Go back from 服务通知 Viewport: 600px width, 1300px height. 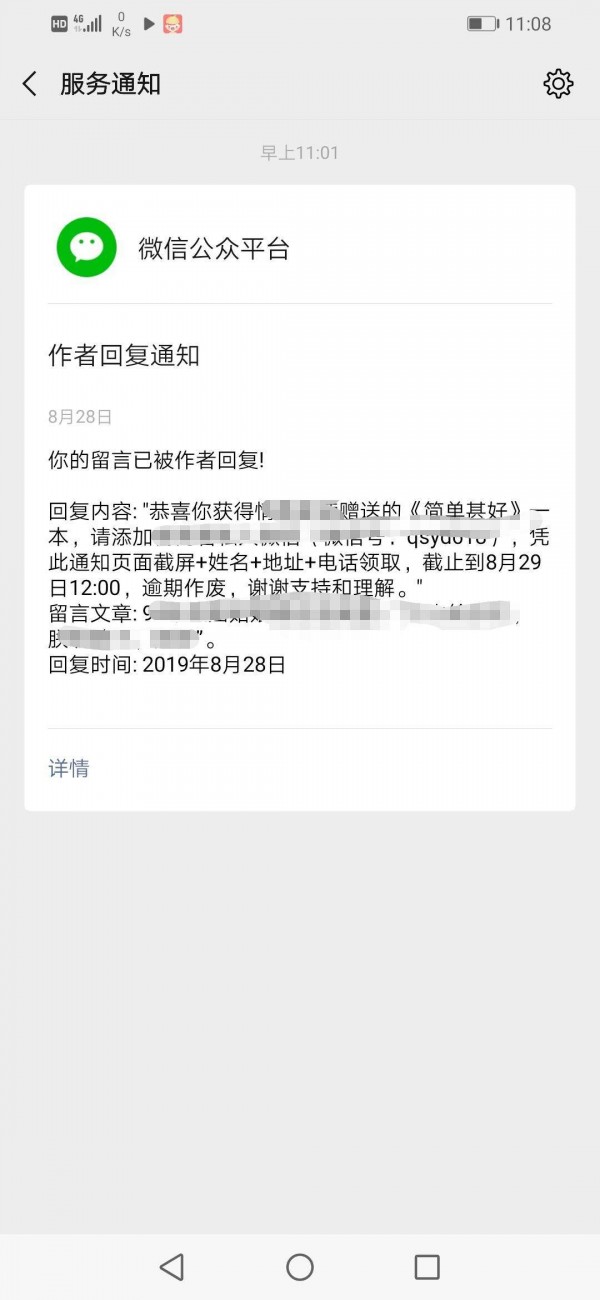click(x=30, y=84)
